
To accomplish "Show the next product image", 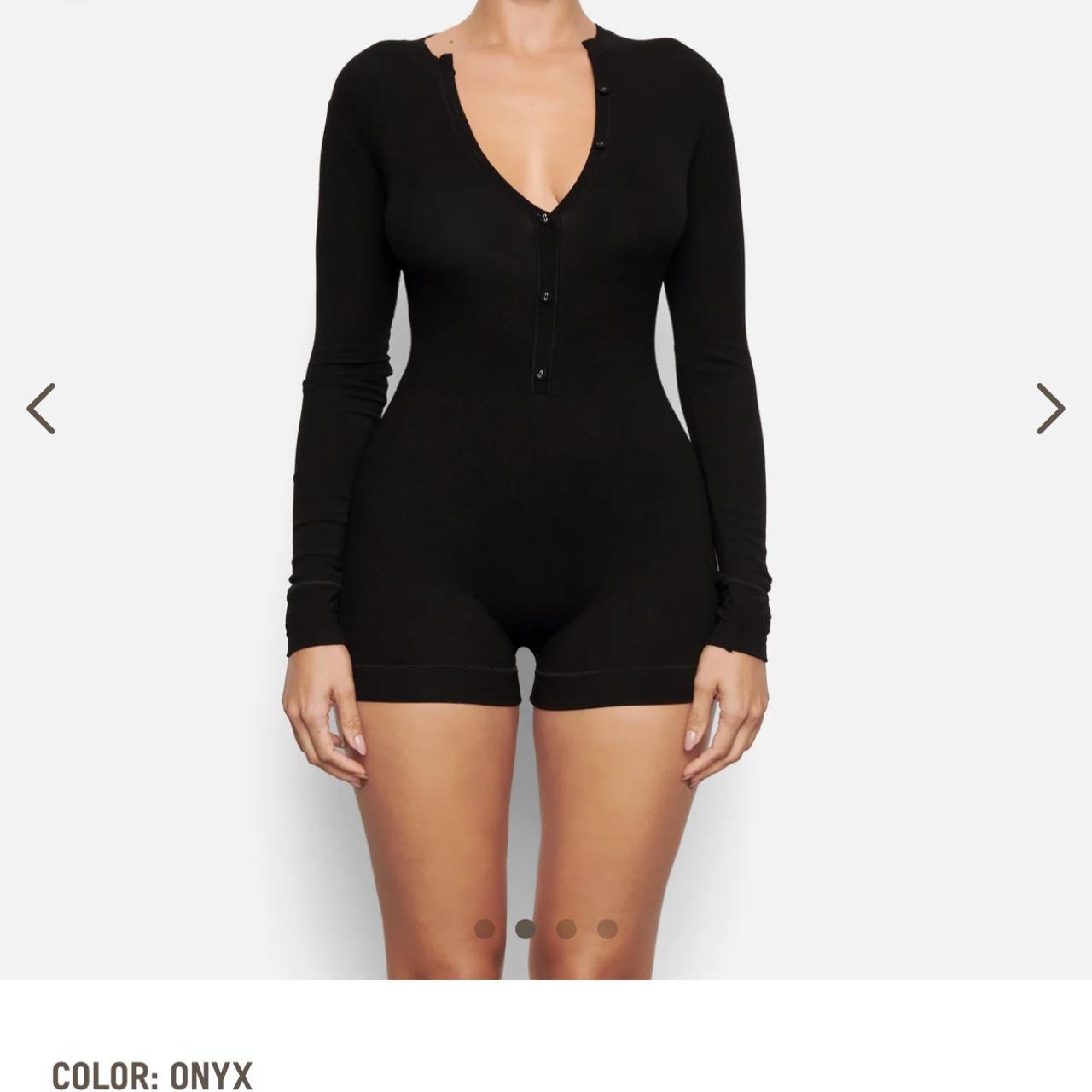I will click(x=1049, y=409).
